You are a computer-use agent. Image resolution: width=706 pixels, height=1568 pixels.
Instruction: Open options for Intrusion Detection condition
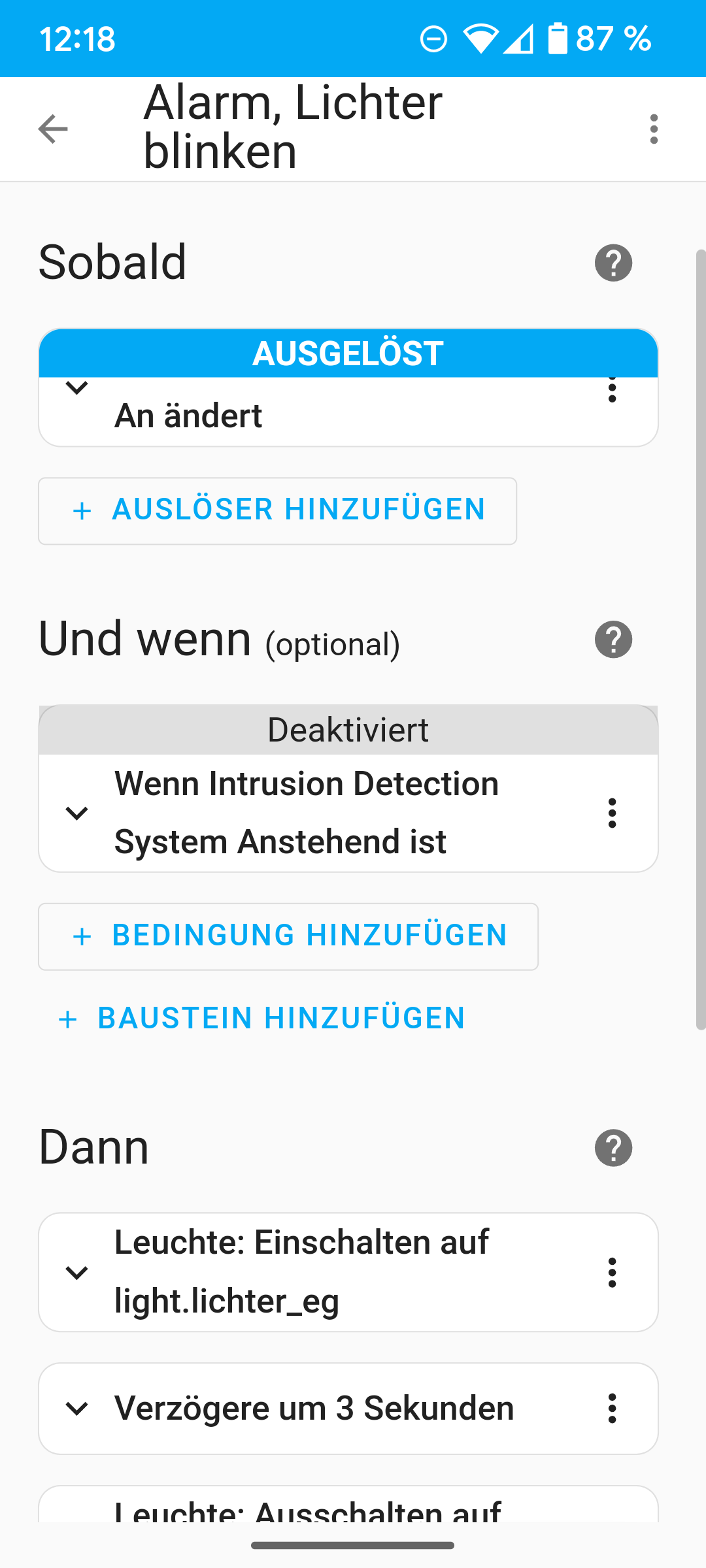[x=612, y=813]
